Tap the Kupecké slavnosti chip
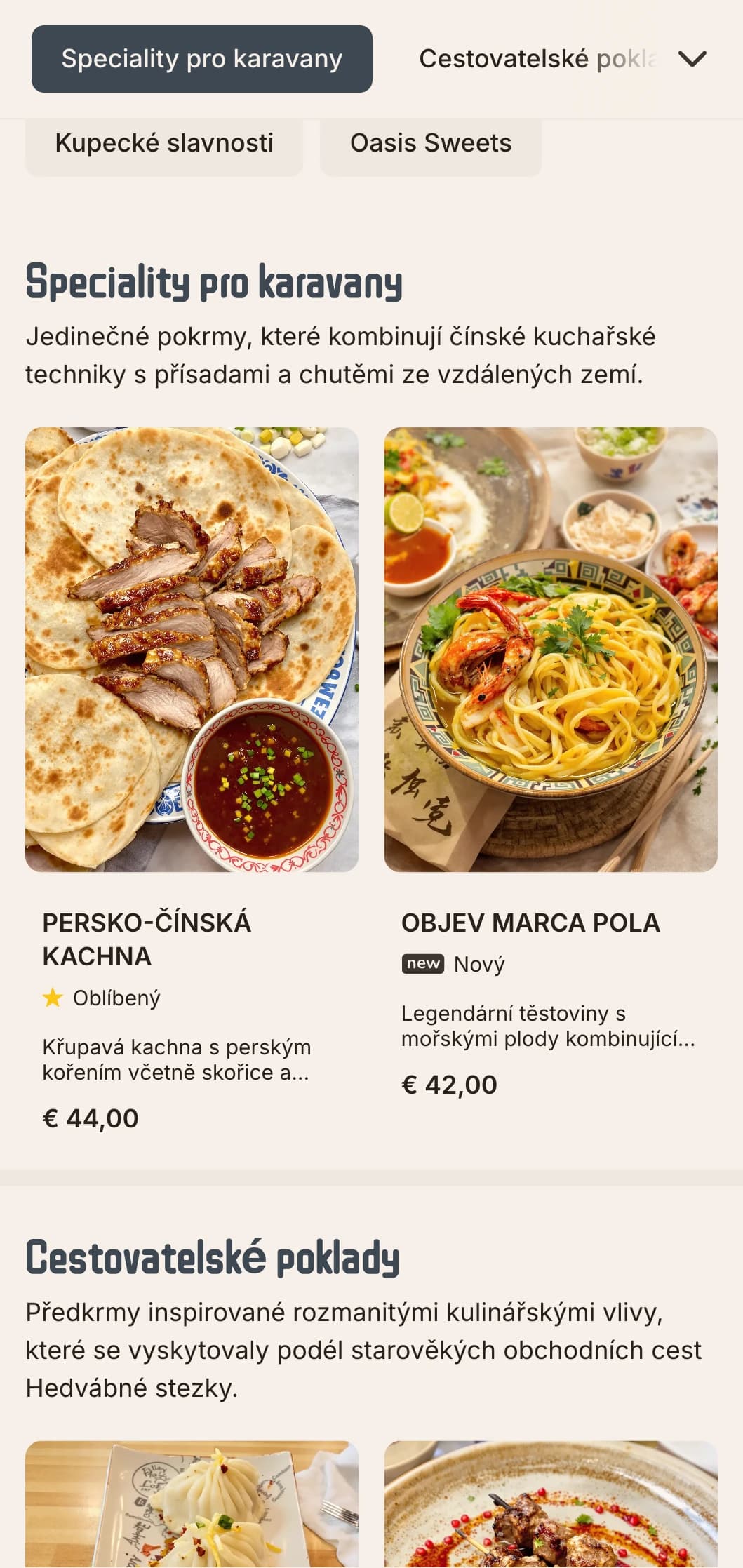743x1568 pixels. (164, 144)
